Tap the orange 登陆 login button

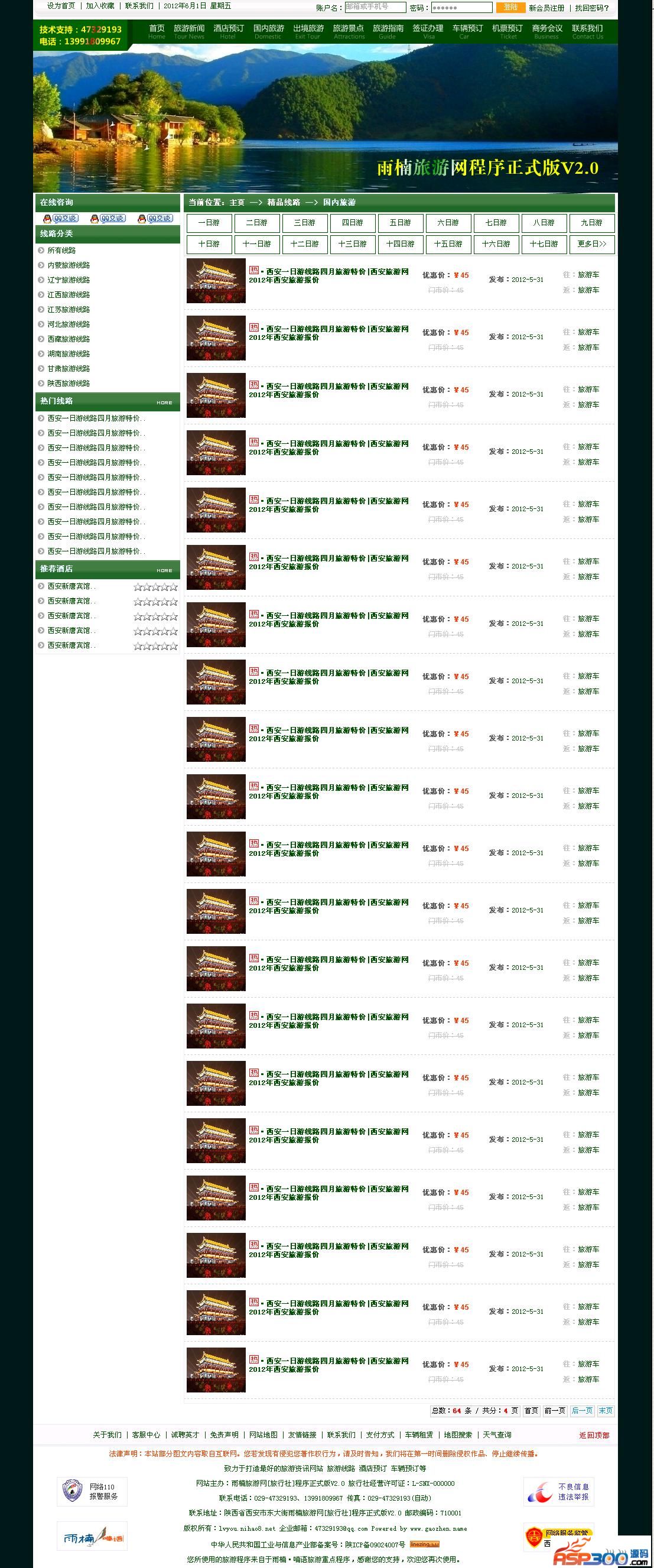tap(510, 7)
